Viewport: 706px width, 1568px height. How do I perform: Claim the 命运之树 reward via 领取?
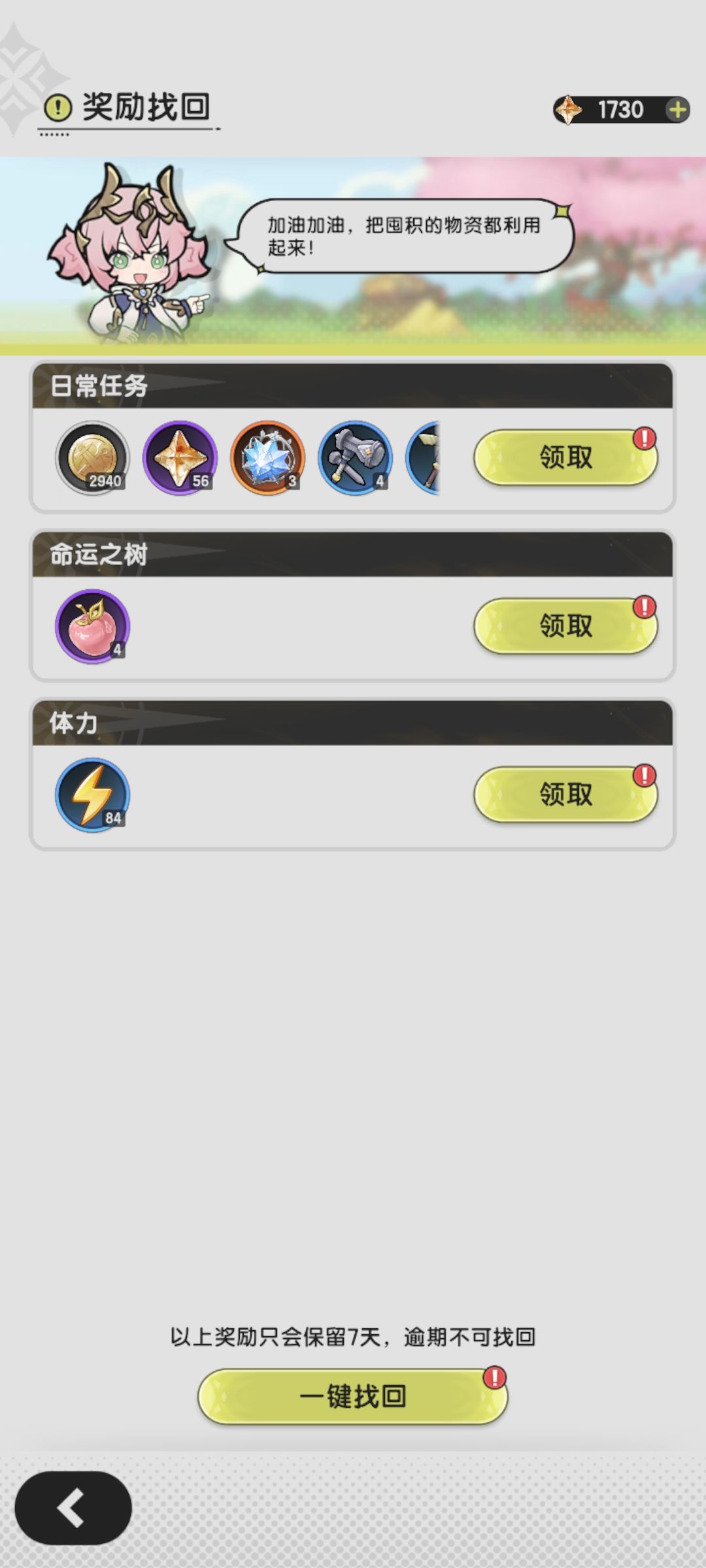(565, 625)
